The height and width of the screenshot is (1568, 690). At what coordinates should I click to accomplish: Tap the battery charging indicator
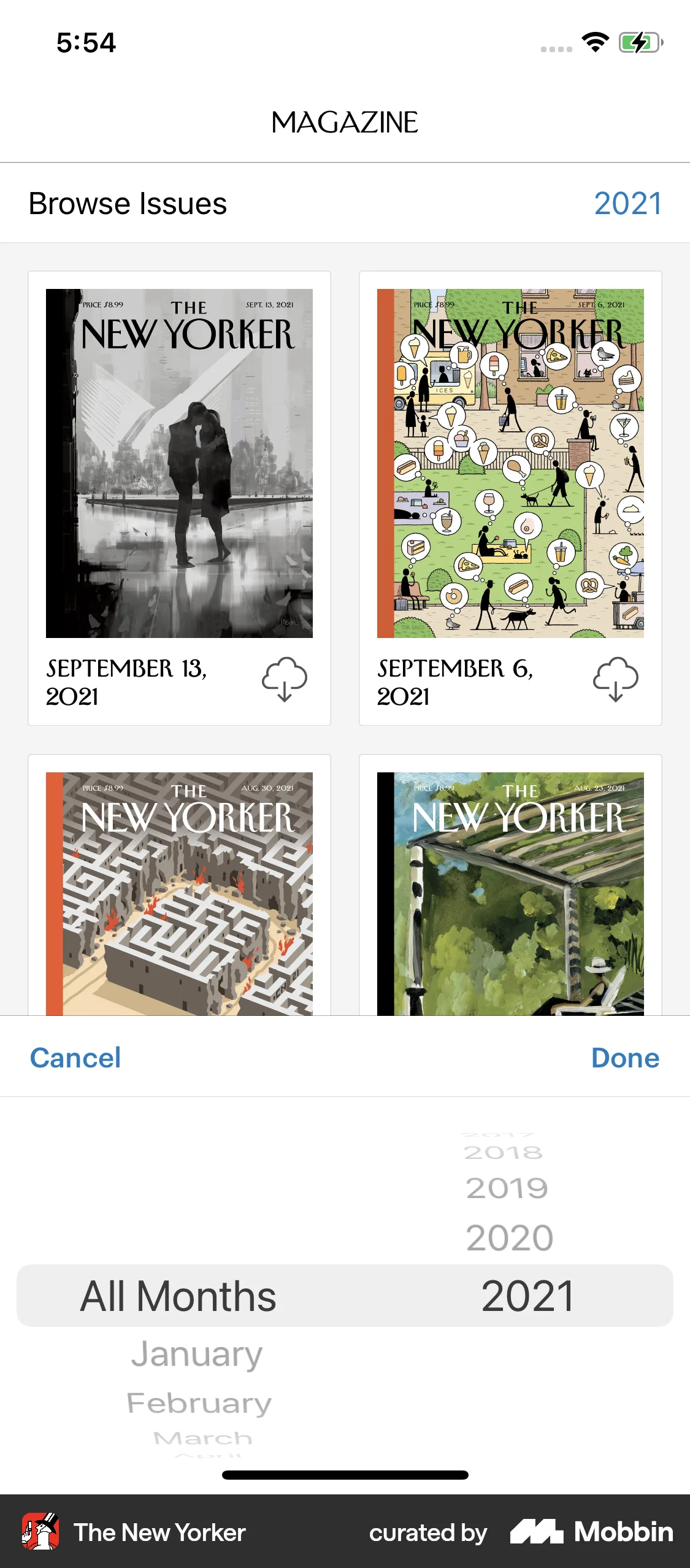[x=638, y=43]
